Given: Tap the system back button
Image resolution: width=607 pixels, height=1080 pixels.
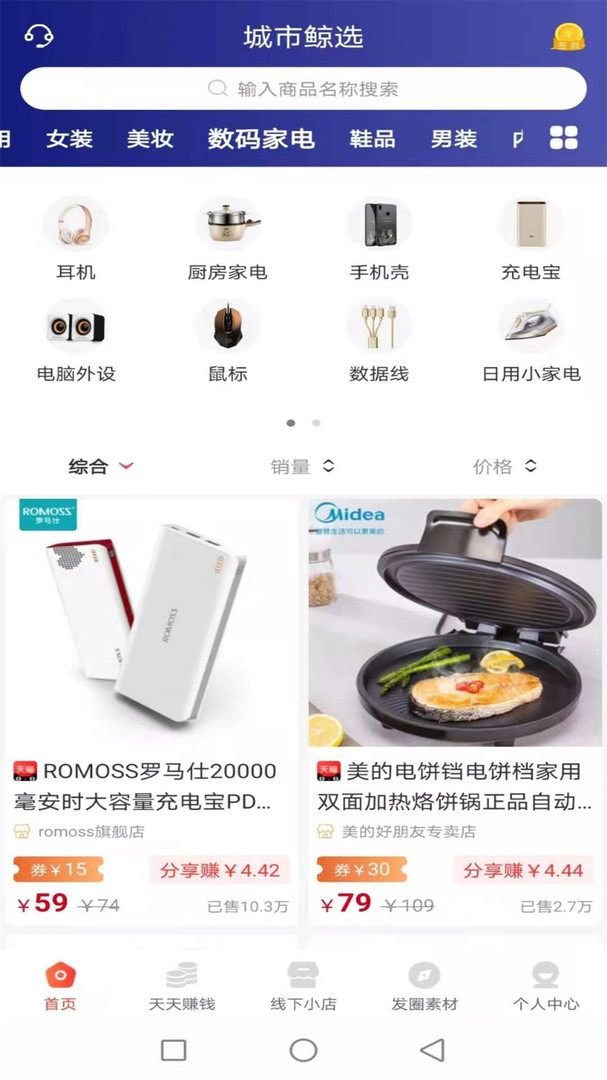Looking at the screenshot, I should [432, 1050].
